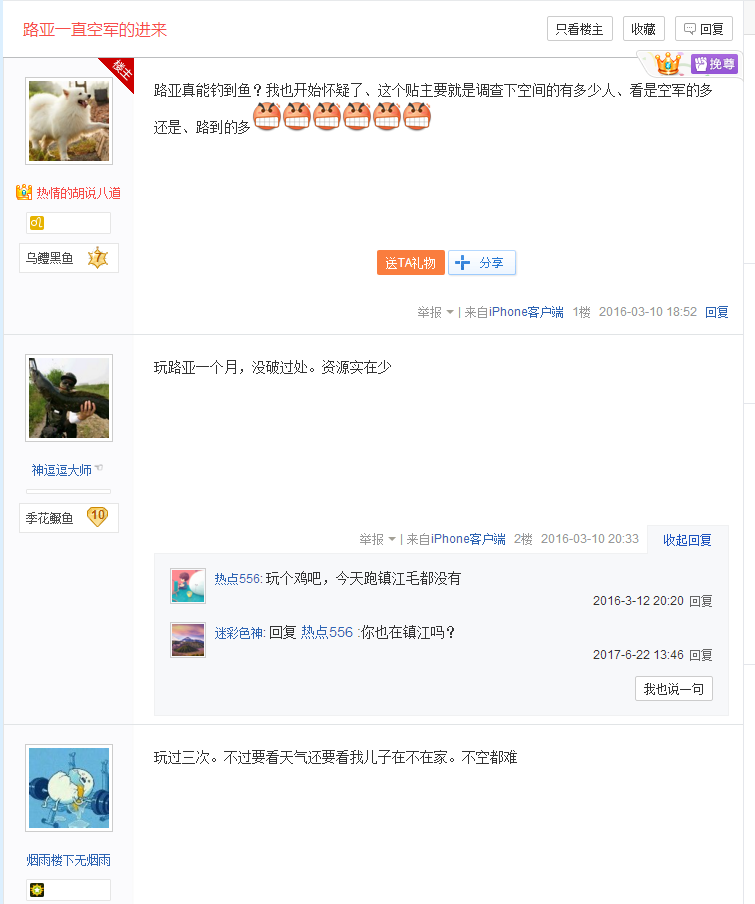755x904 pixels.
Task: Reply to 热点556's comment
Action: tap(700, 601)
